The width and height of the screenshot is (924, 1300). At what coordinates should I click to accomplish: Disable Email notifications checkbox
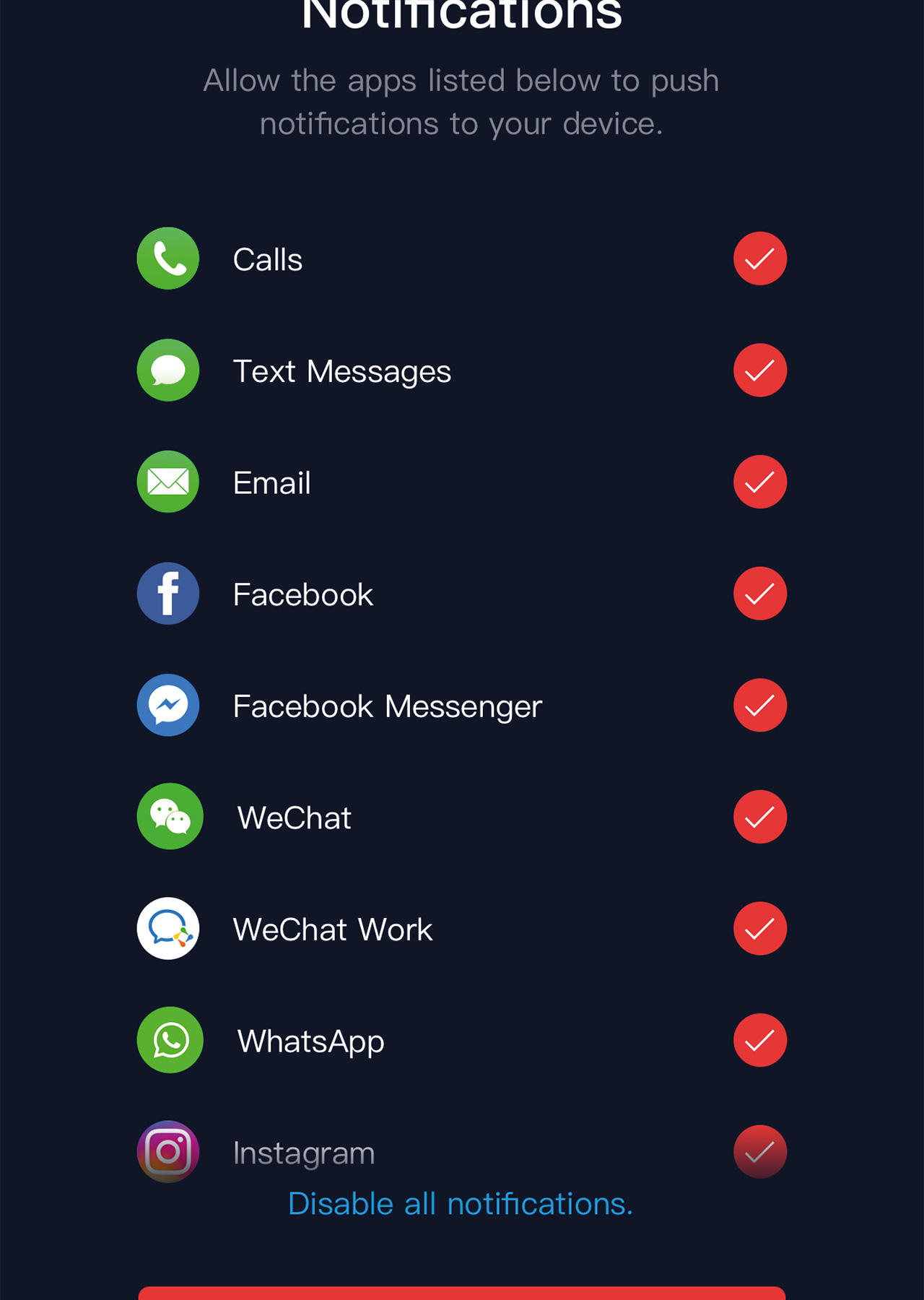(x=759, y=482)
